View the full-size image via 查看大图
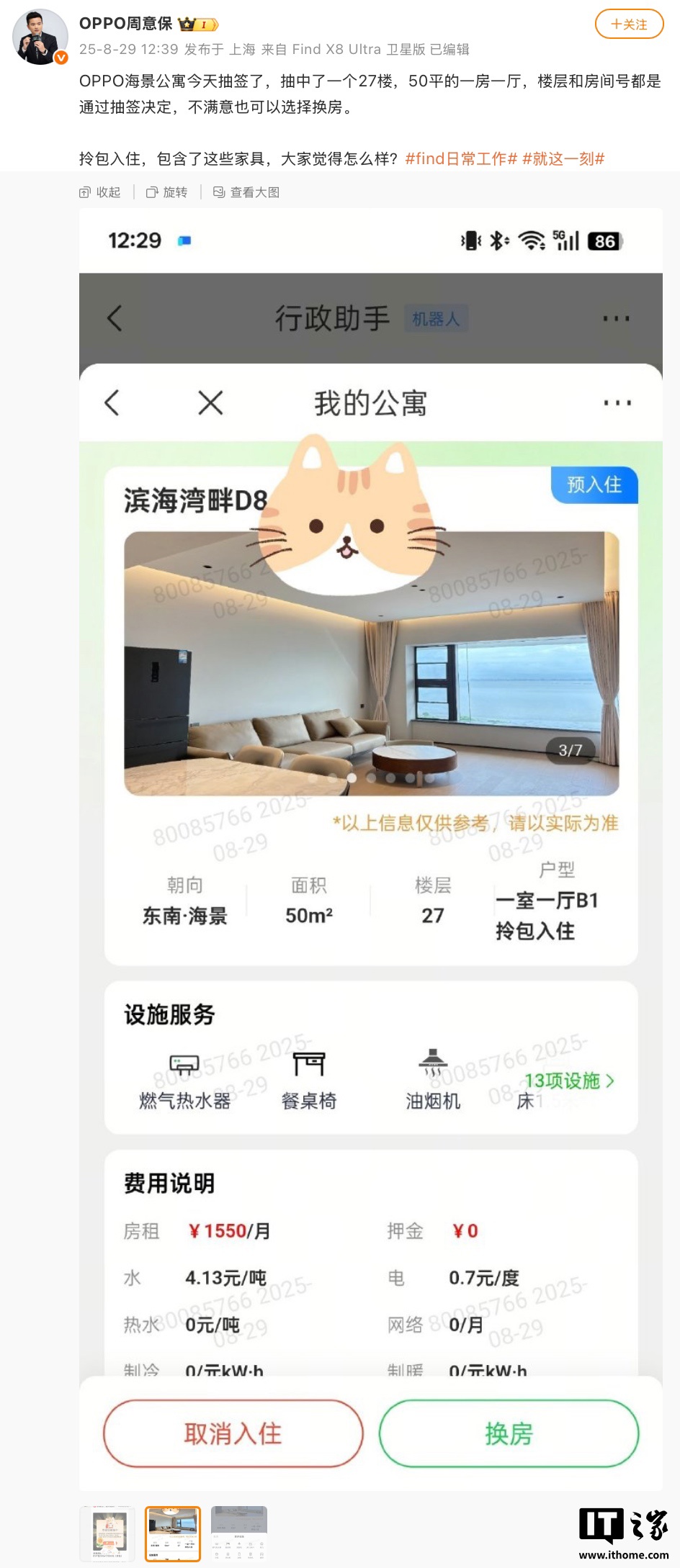The image size is (680, 1568). [246, 192]
